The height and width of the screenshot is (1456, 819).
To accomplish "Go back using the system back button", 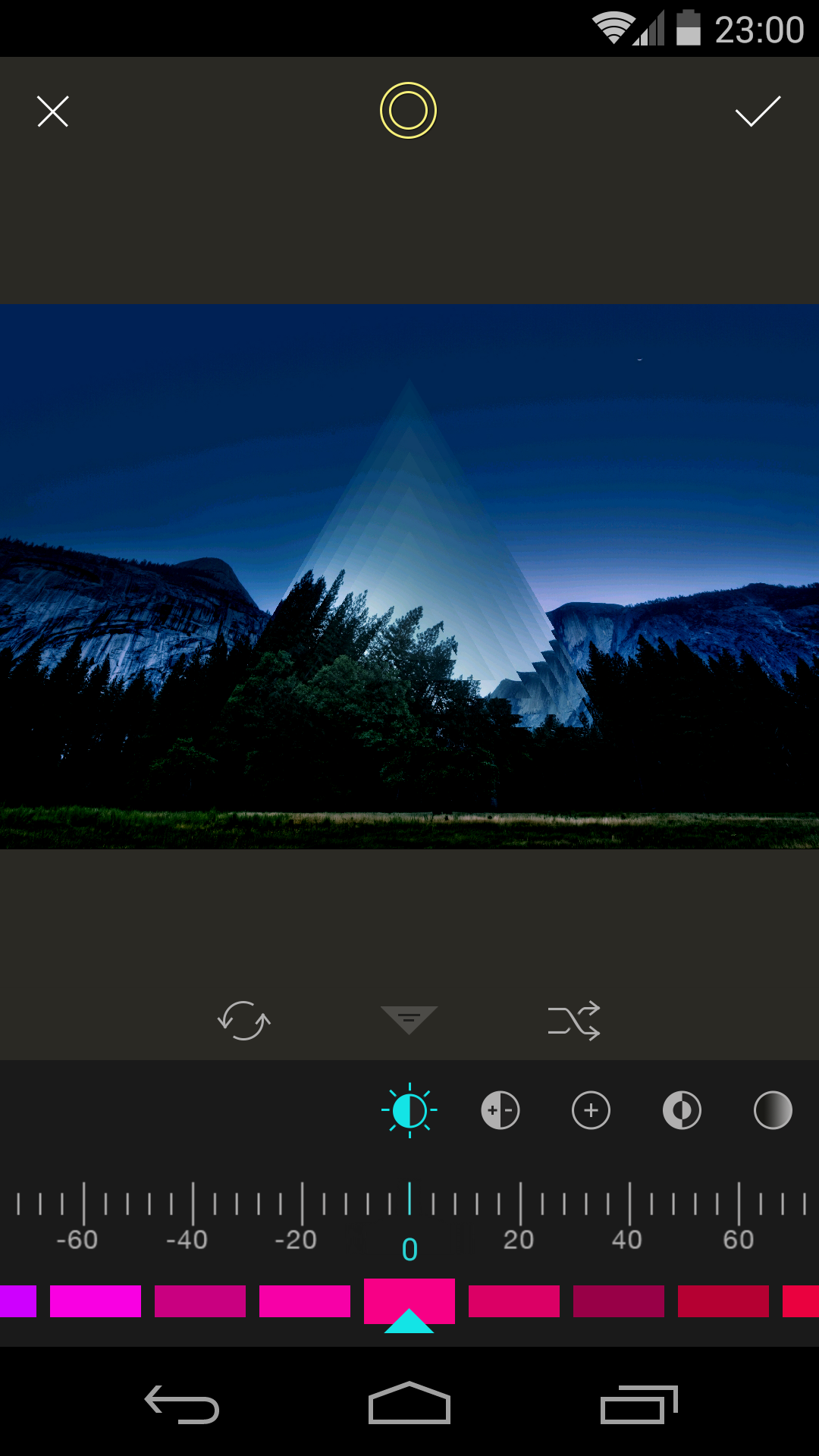I will (182, 1404).
